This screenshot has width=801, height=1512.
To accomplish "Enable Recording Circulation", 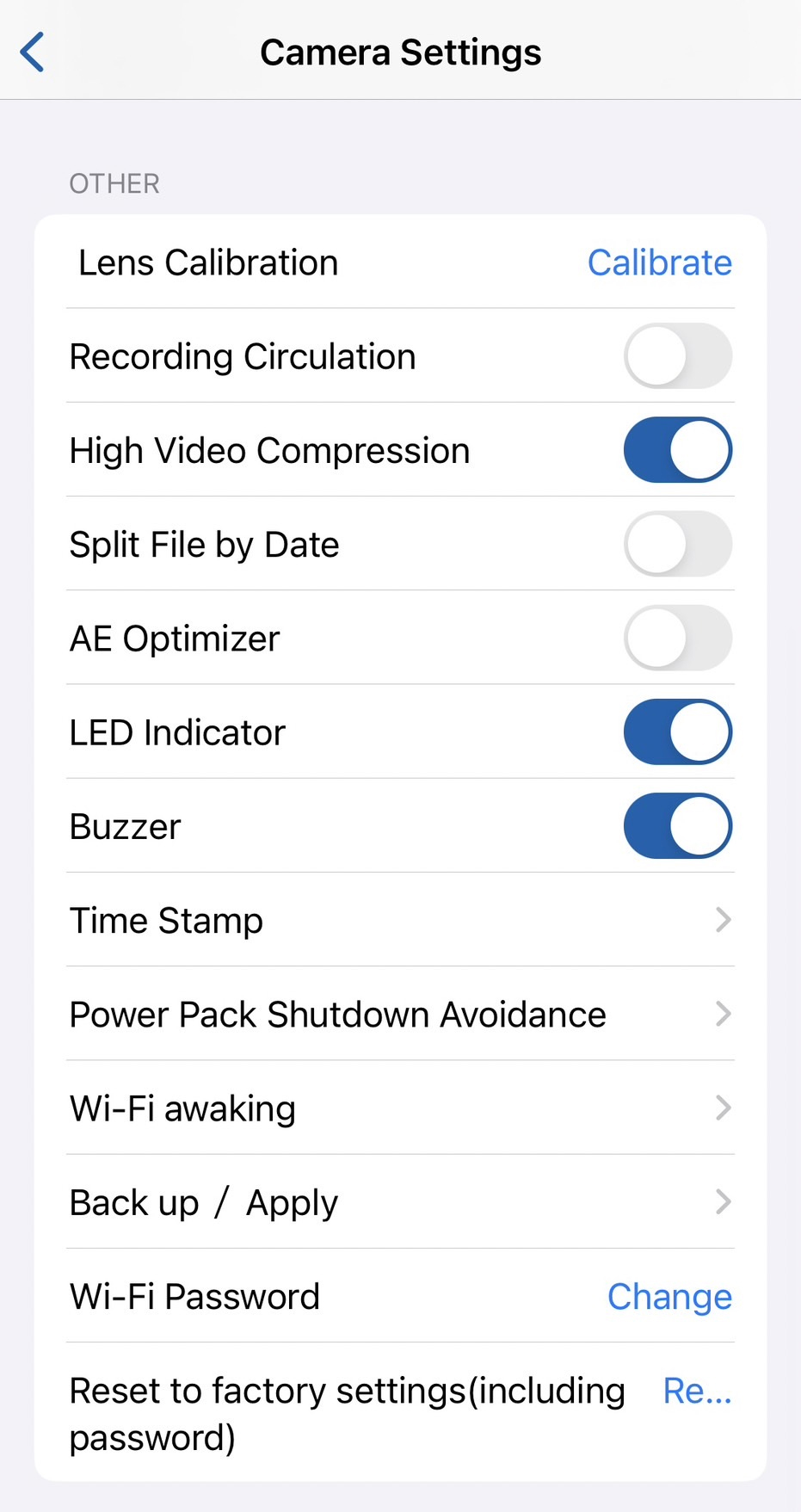I will pos(677,356).
